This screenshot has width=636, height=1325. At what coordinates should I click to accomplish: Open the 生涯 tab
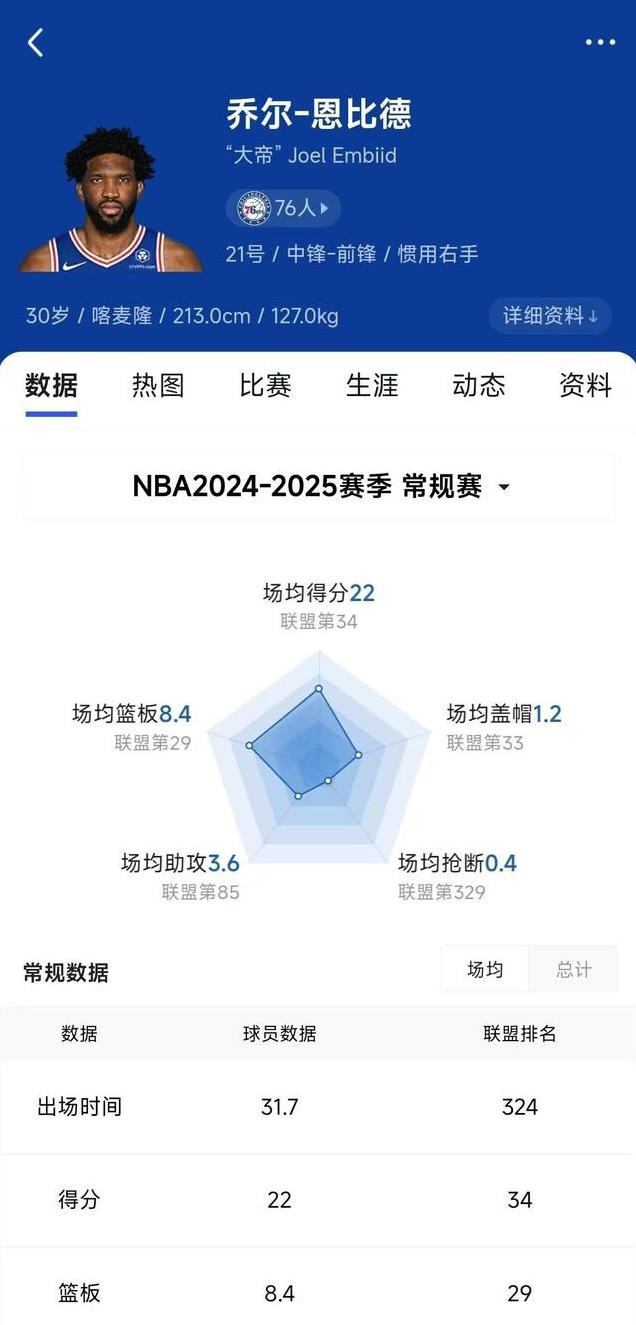click(372, 385)
